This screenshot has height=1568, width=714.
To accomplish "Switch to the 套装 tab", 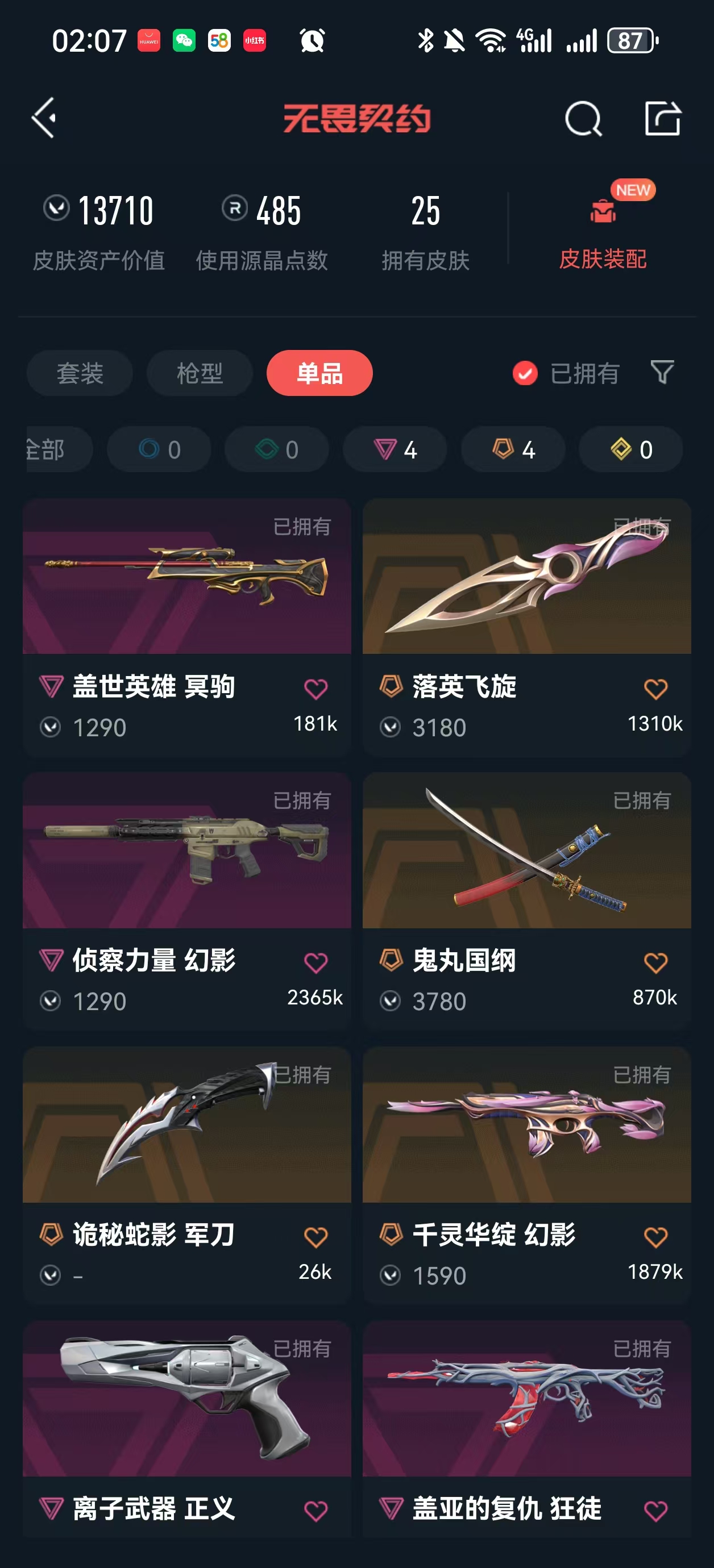I will click(80, 373).
